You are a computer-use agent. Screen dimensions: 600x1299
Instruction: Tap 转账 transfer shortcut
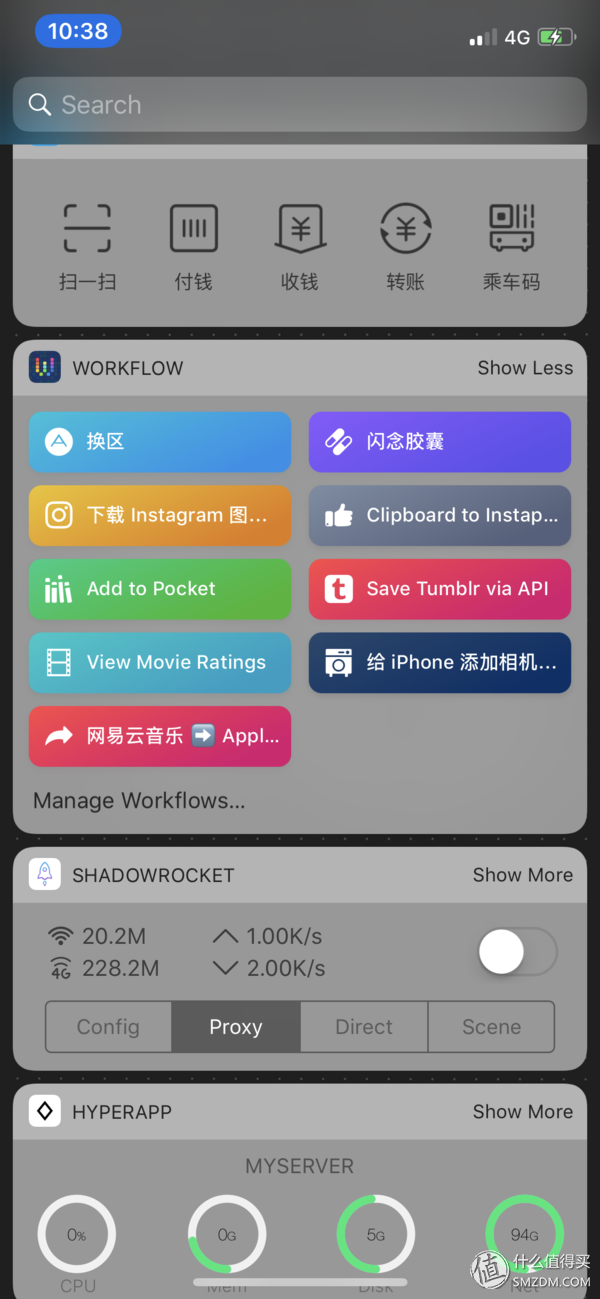click(405, 247)
